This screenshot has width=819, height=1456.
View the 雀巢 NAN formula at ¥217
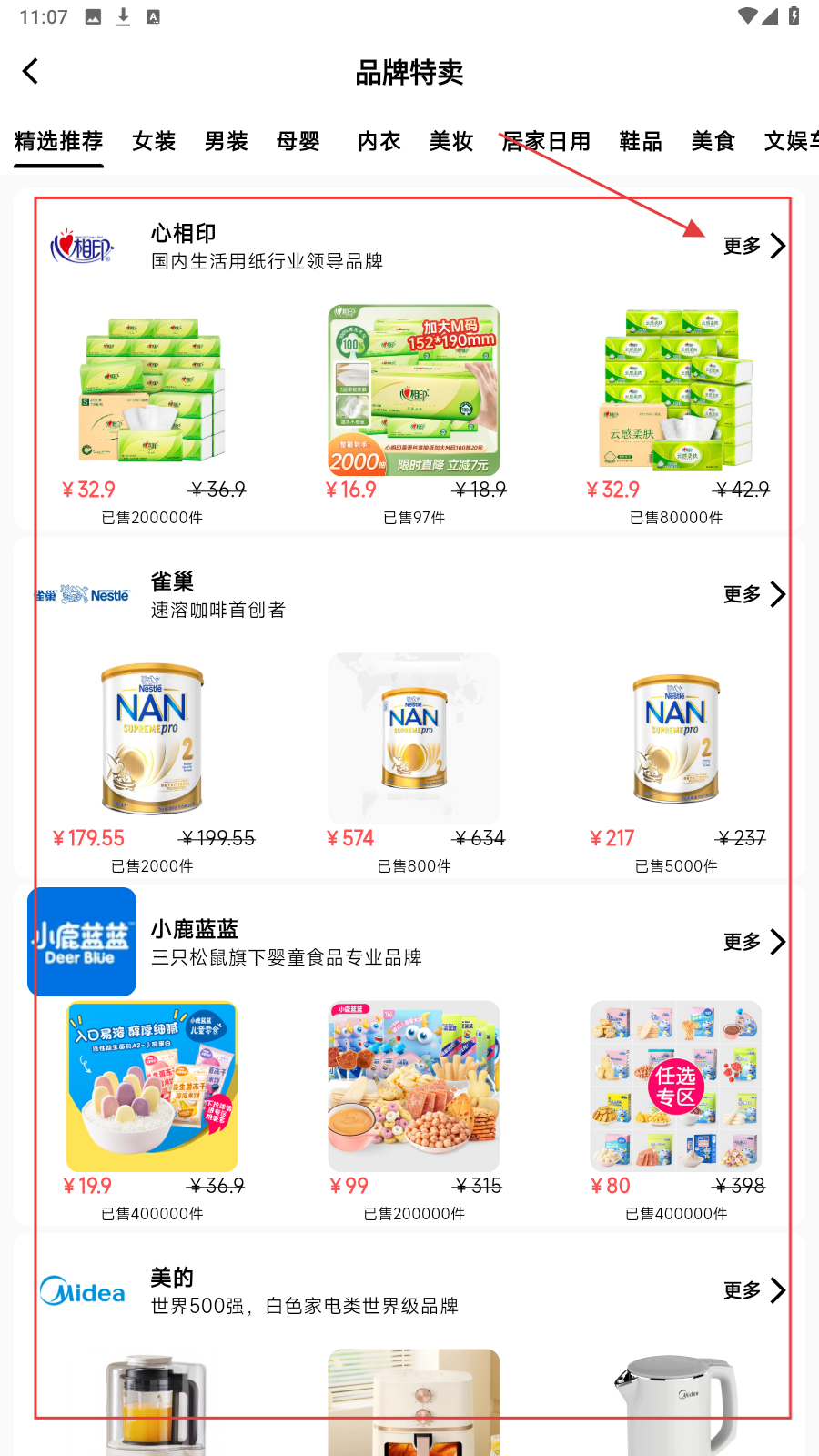click(x=676, y=739)
